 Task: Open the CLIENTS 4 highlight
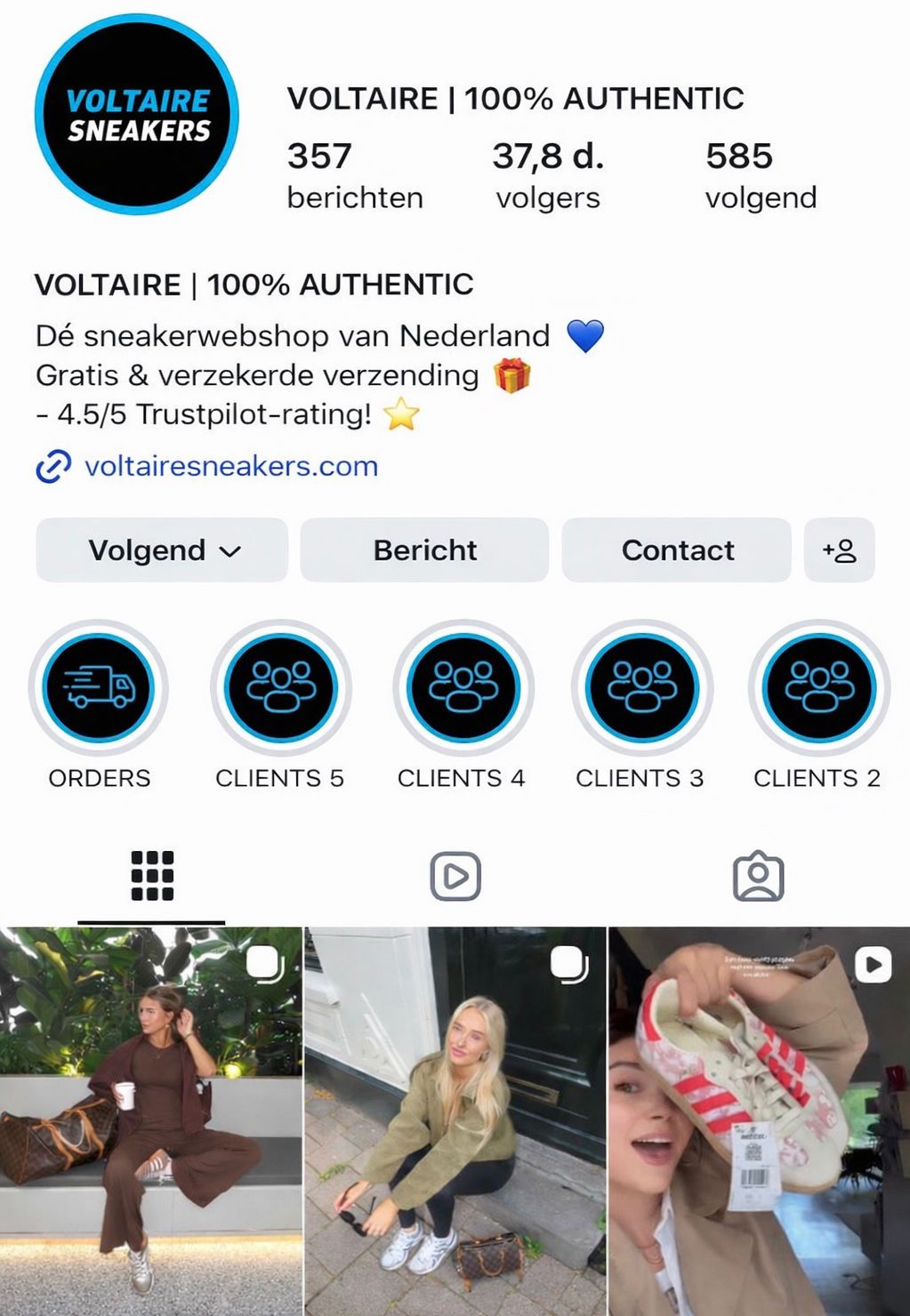[463, 689]
